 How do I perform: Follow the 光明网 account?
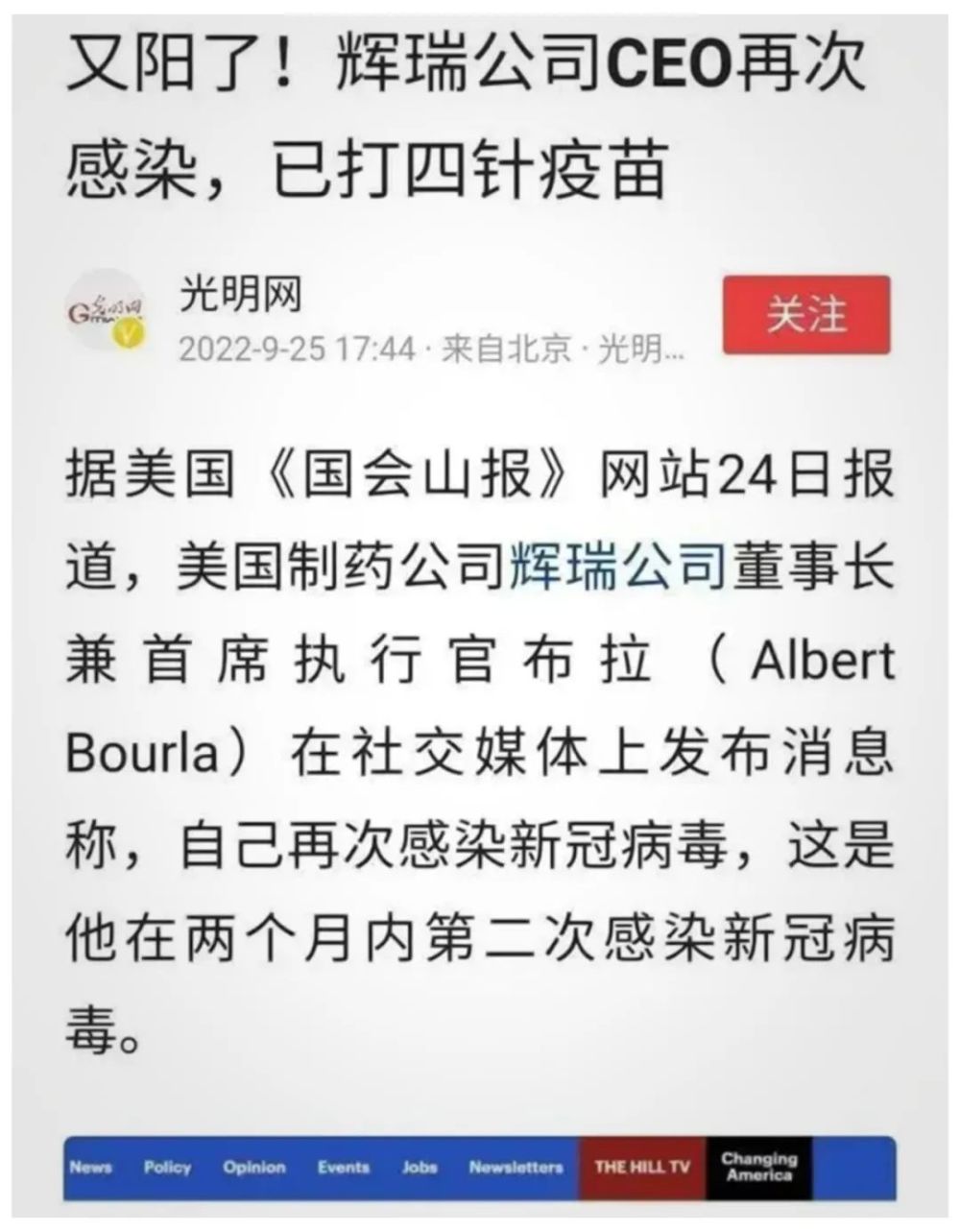[x=805, y=315]
